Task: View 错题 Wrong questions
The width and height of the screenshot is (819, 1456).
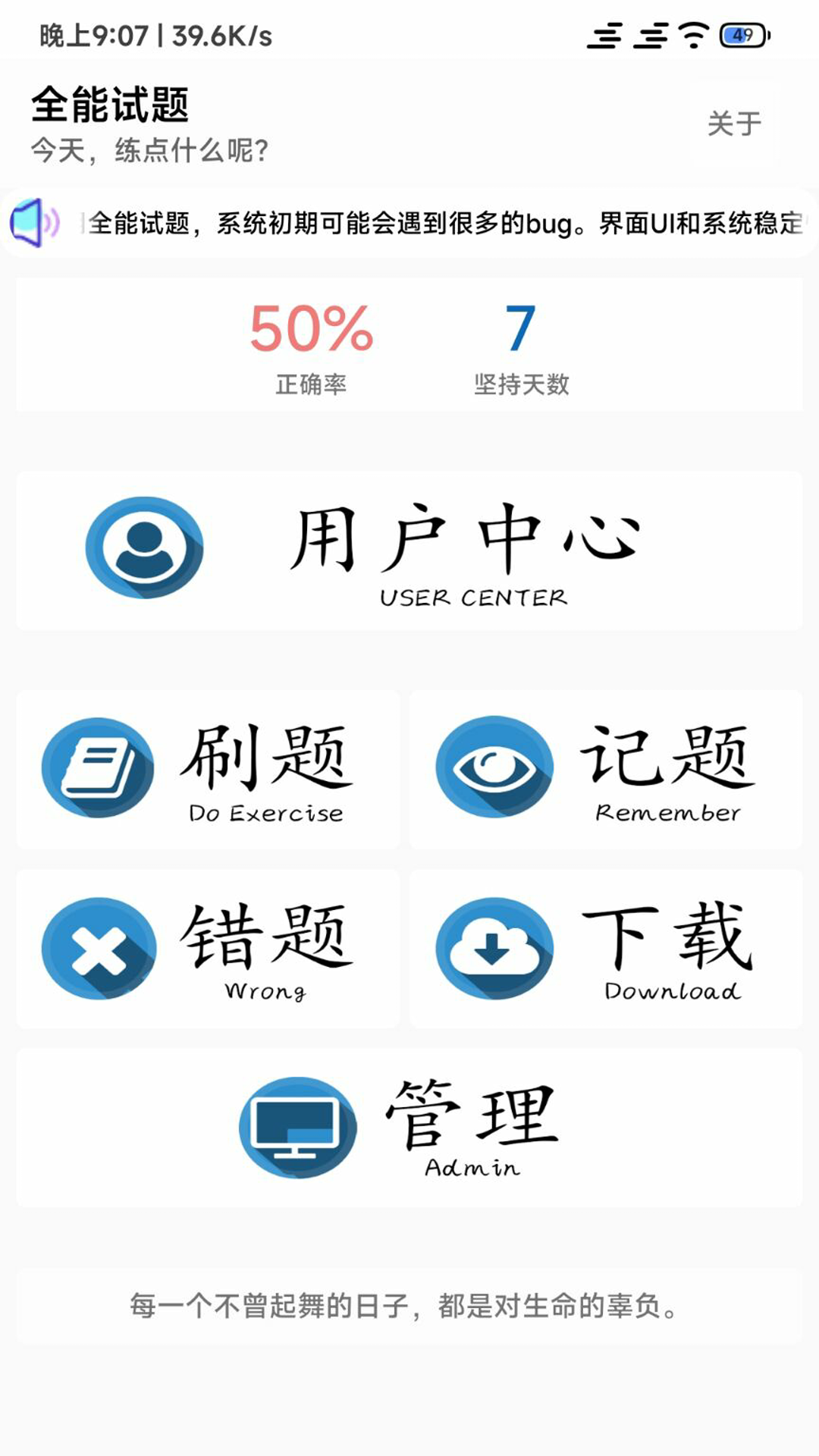Action: tap(207, 948)
